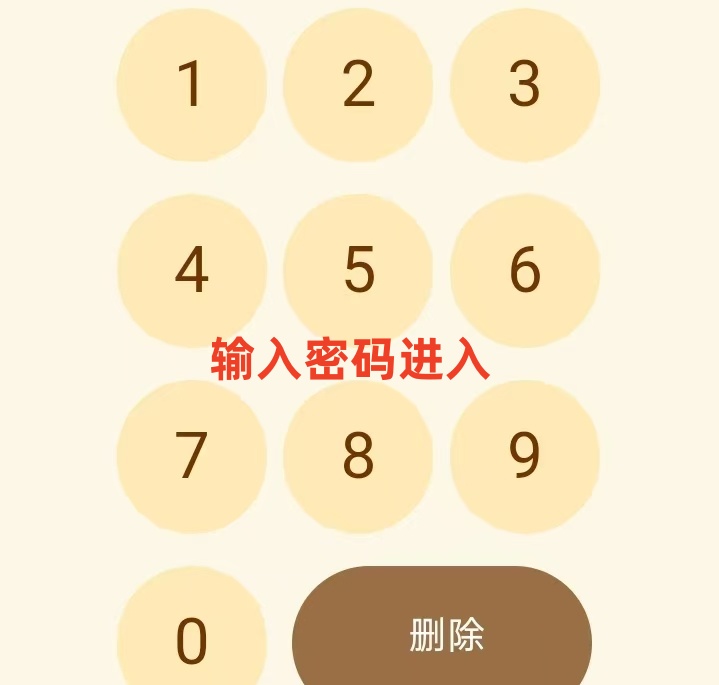
Task: Enter digit 7 for the password
Action: (191, 456)
